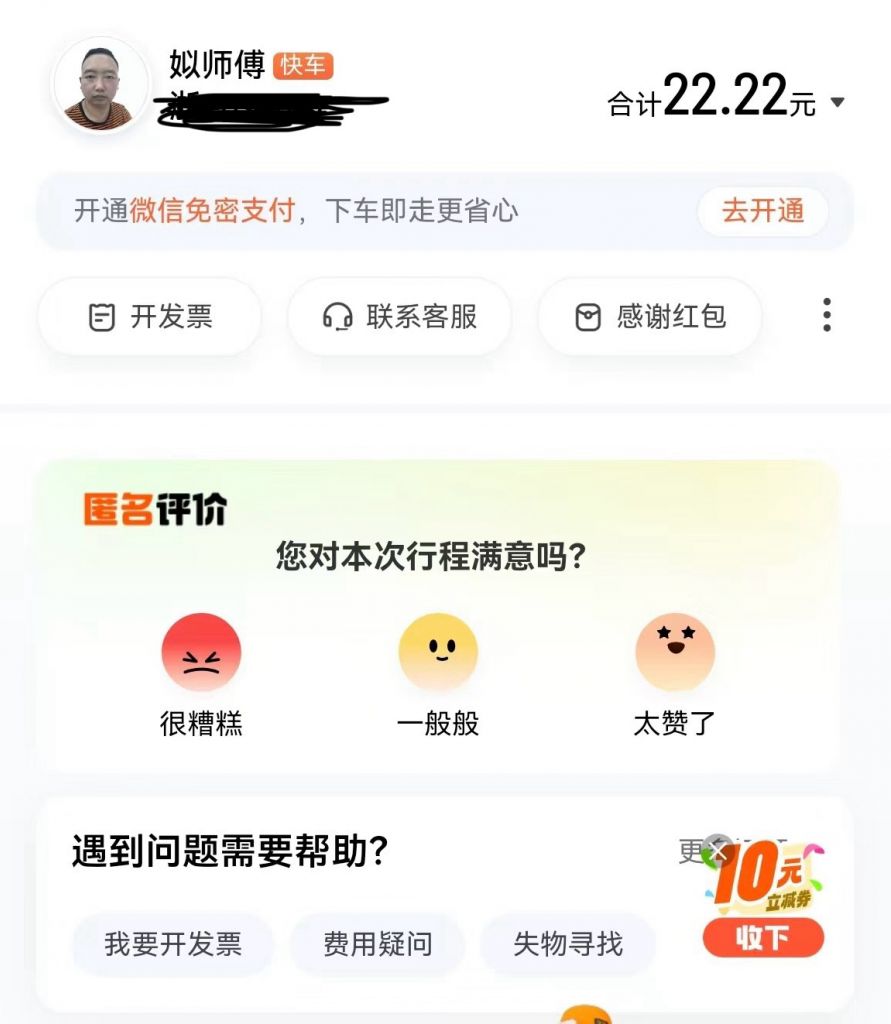Contact support via 联系客服
The width and height of the screenshot is (891, 1024).
coord(400,317)
